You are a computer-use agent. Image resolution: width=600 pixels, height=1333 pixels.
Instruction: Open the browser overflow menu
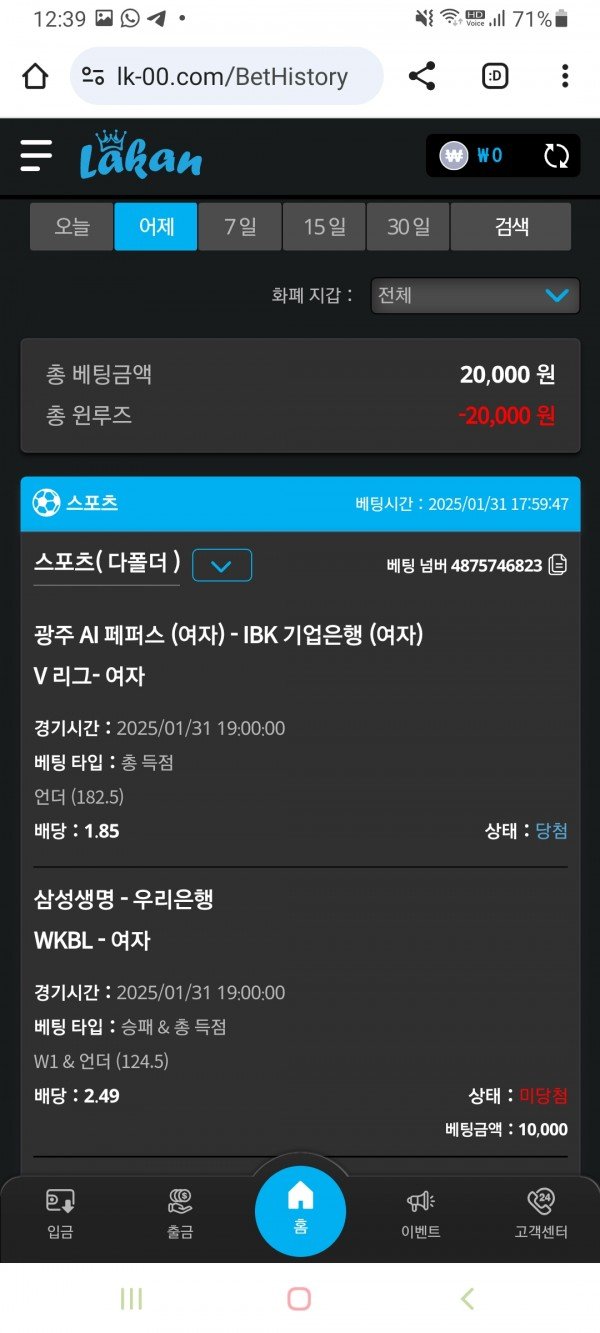565,76
